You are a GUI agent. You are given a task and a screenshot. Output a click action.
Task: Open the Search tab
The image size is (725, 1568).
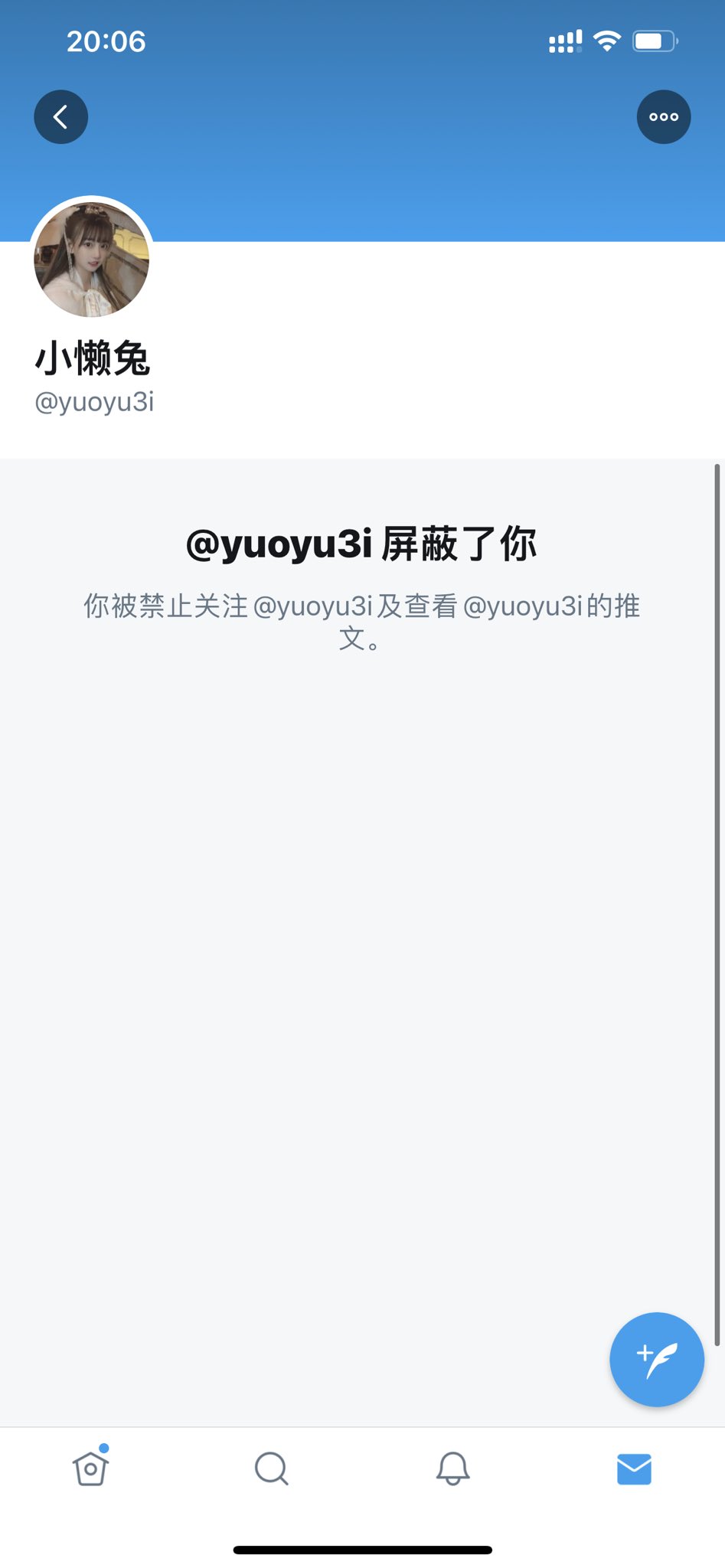[x=271, y=1468]
